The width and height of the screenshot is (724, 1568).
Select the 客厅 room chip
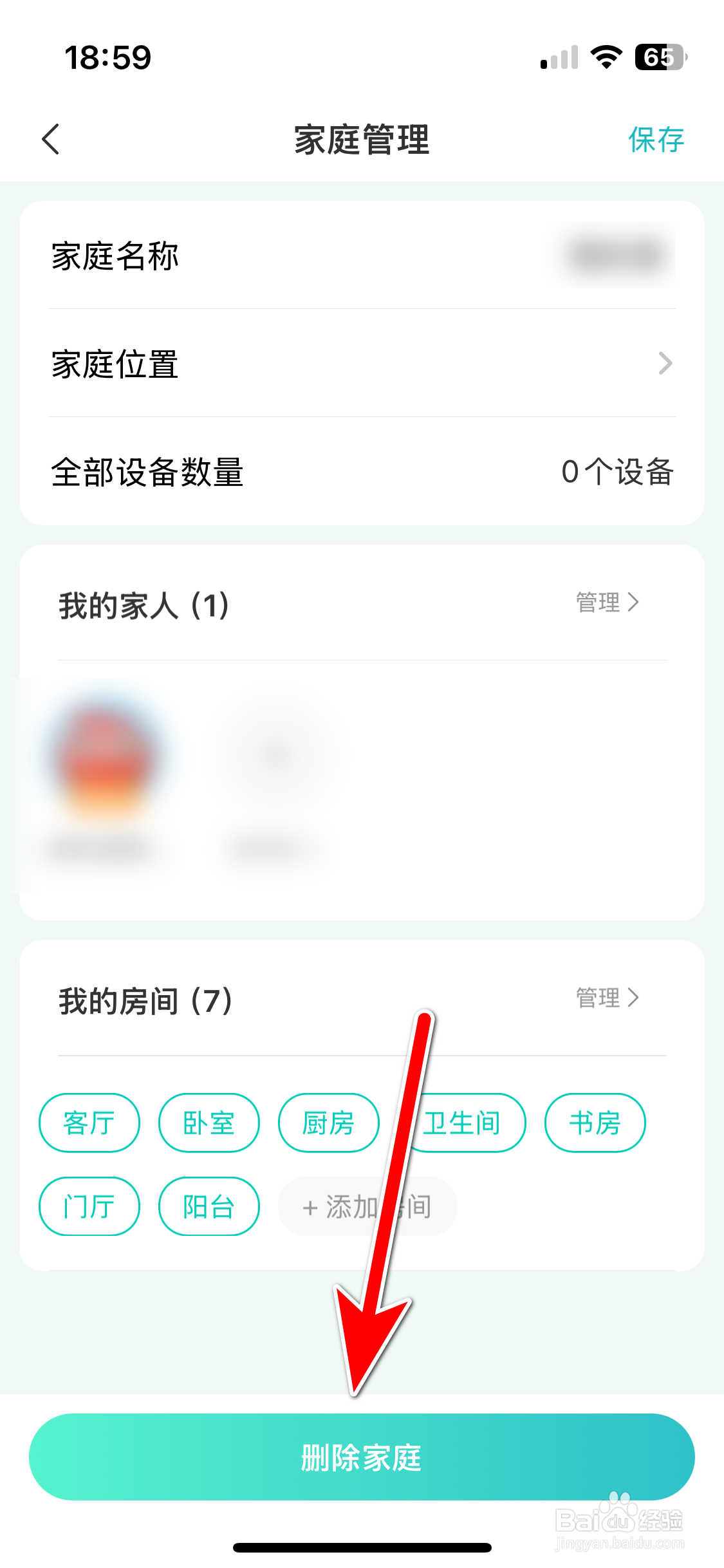click(x=89, y=1123)
